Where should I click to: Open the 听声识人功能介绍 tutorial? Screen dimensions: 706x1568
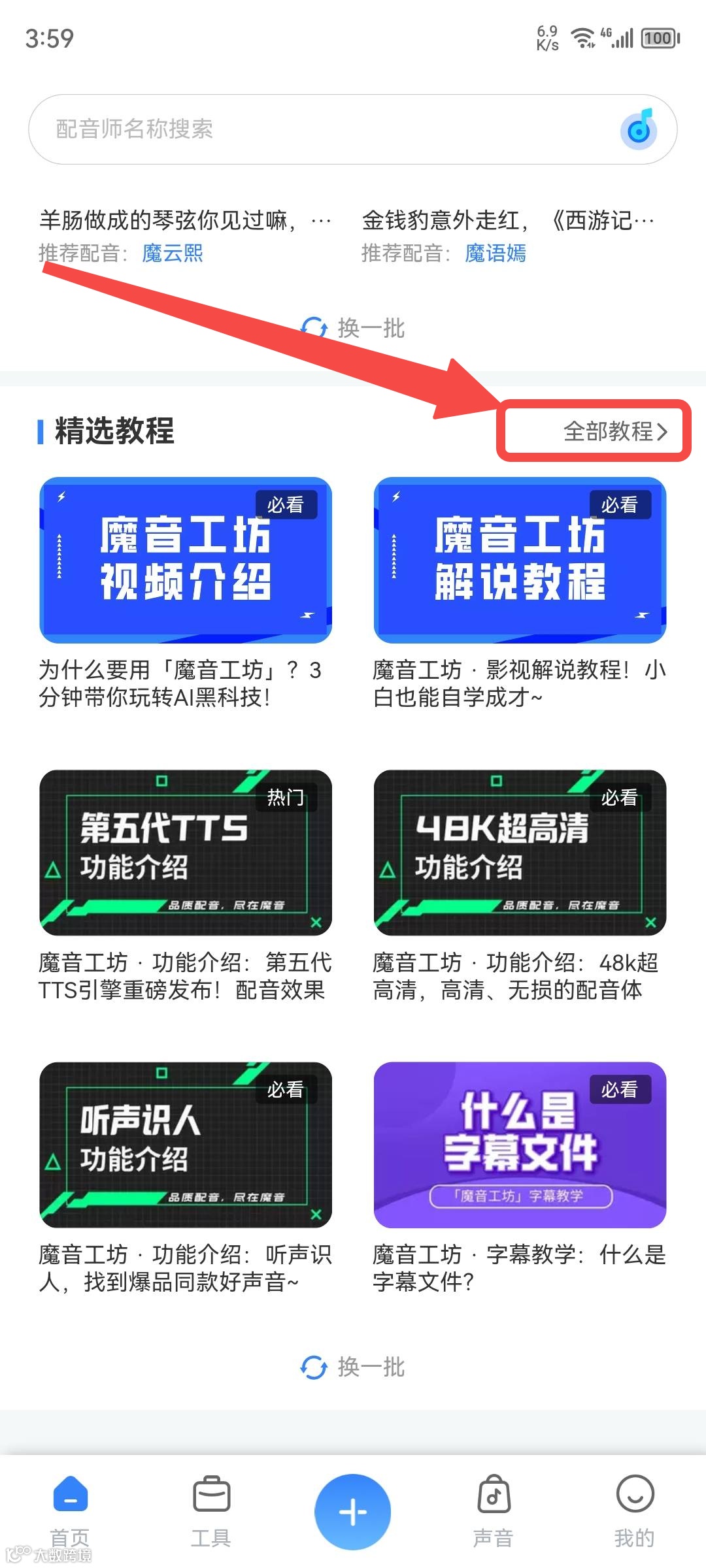tap(186, 1143)
